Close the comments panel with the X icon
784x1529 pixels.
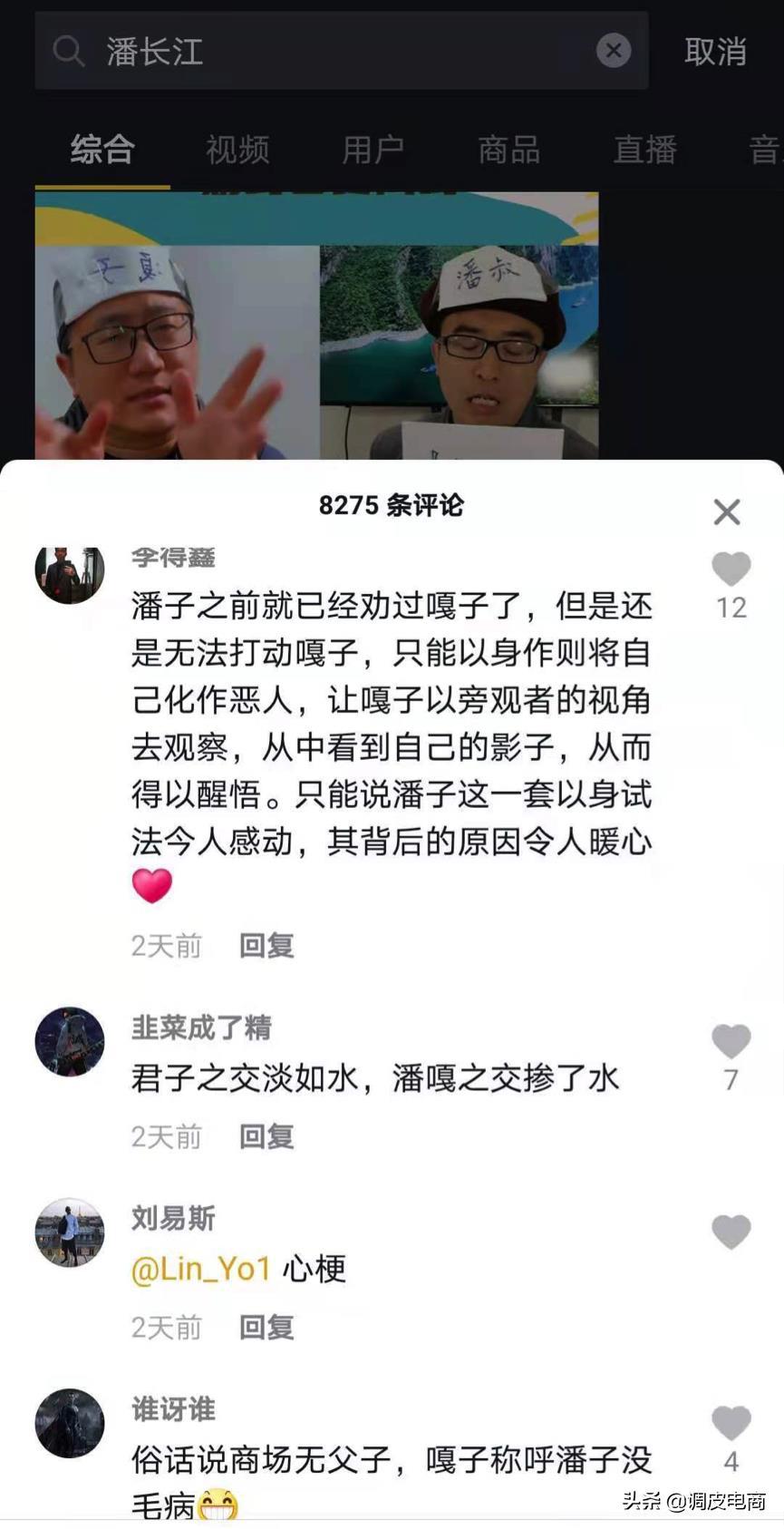tap(726, 512)
